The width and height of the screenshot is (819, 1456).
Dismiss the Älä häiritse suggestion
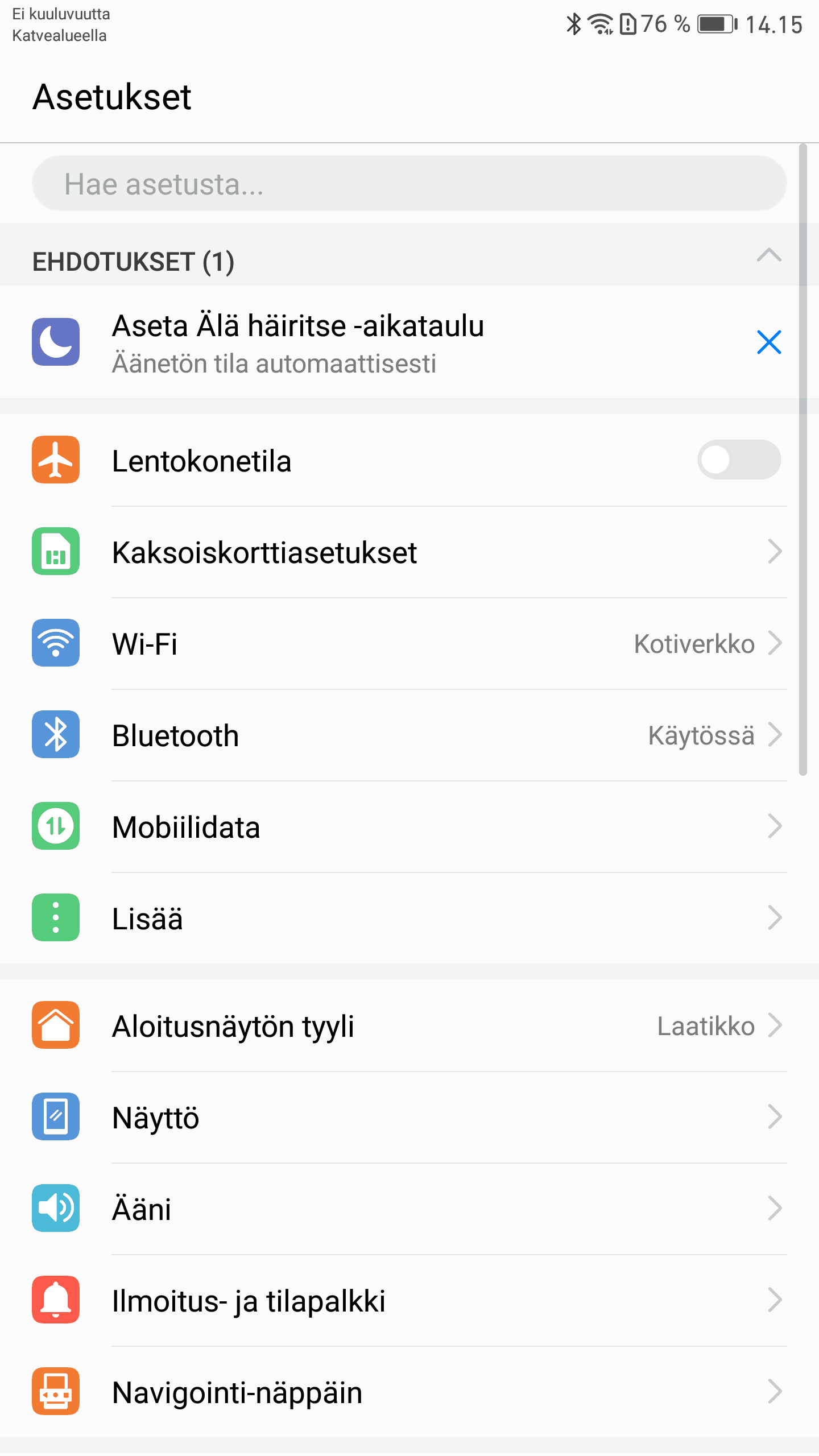pyautogui.click(x=769, y=342)
